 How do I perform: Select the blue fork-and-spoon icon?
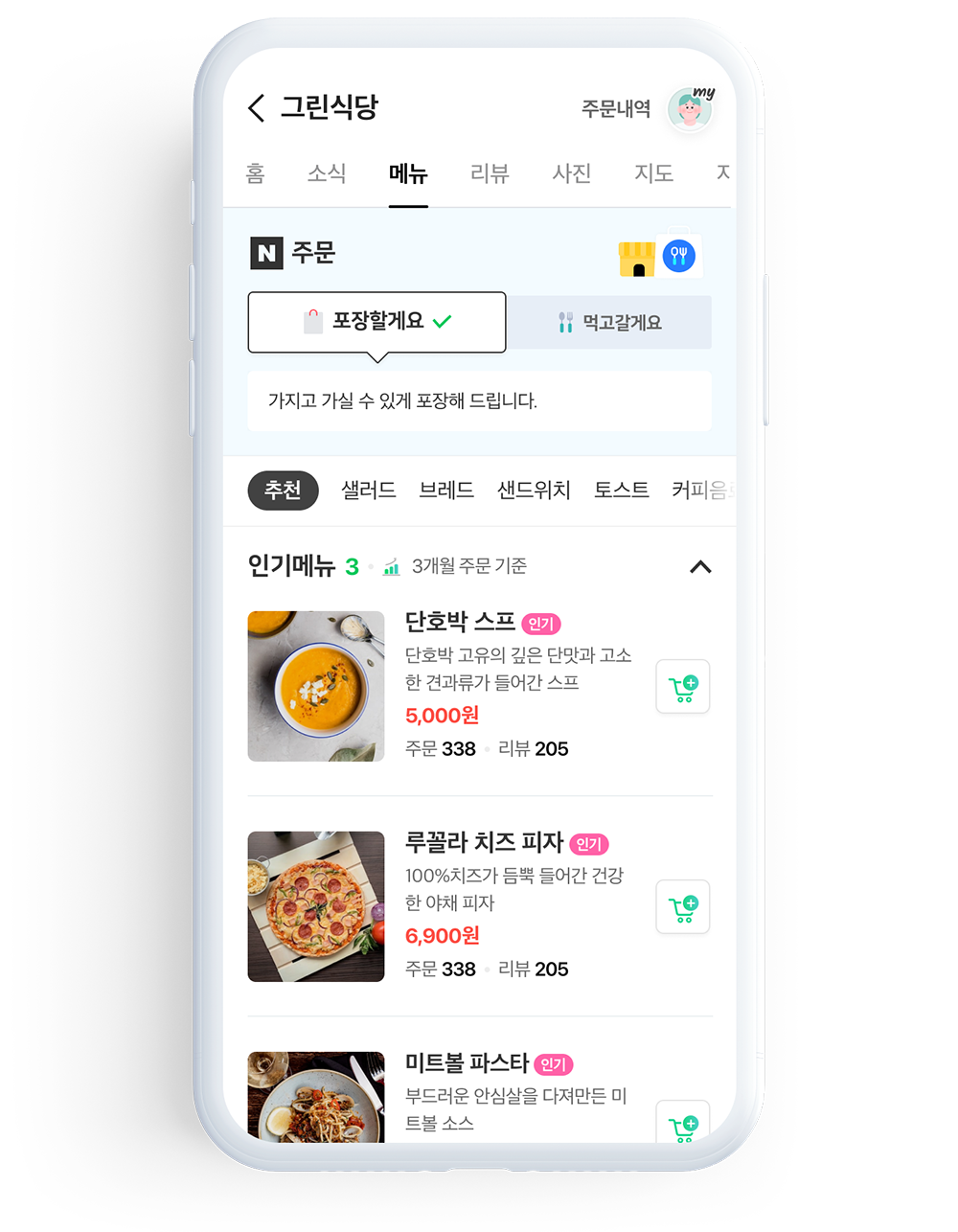pos(680,256)
